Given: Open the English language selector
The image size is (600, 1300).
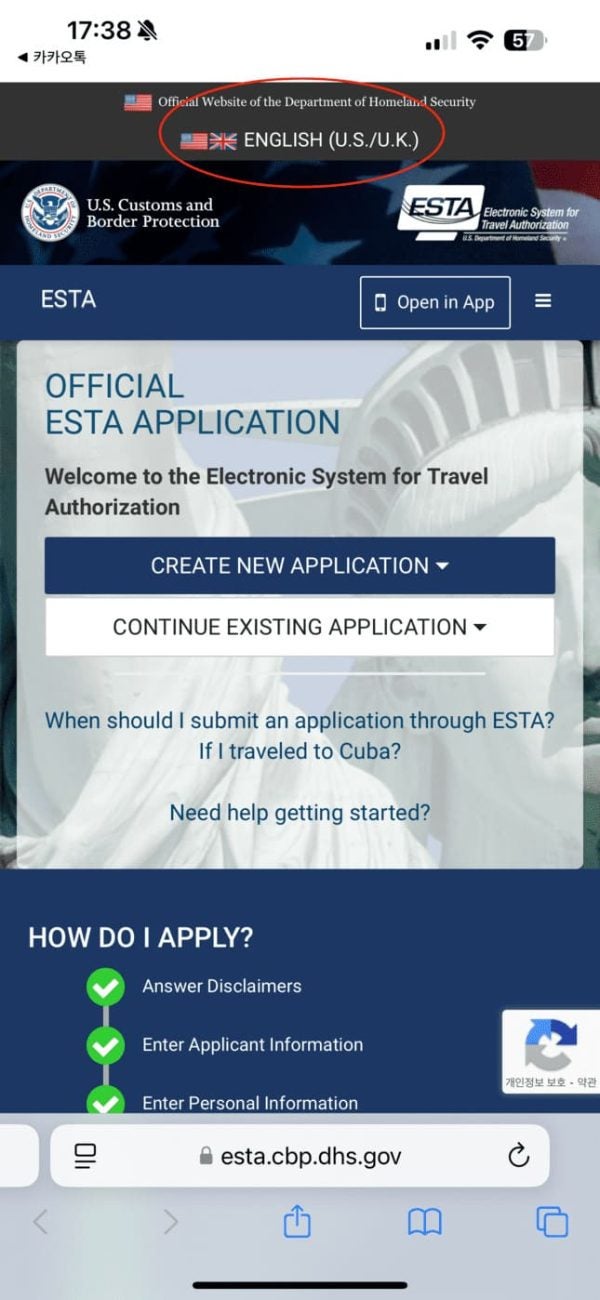Looking at the screenshot, I should click(x=300, y=140).
